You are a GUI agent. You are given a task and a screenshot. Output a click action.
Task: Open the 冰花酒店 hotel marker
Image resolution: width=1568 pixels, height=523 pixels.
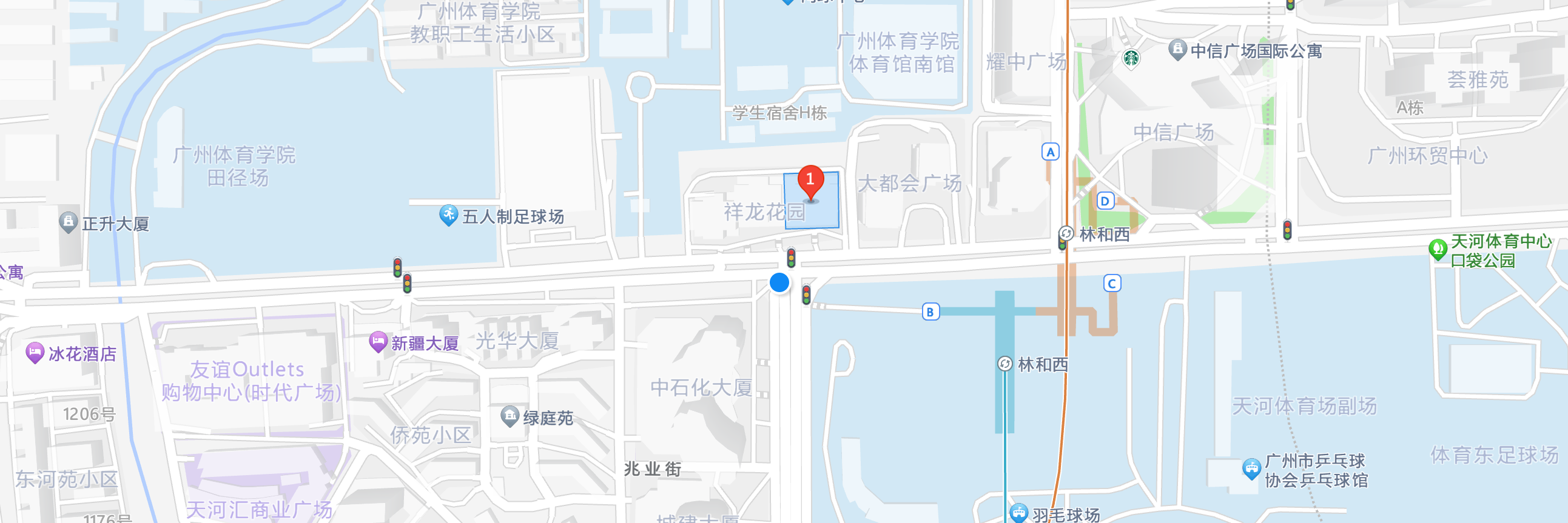point(35,352)
